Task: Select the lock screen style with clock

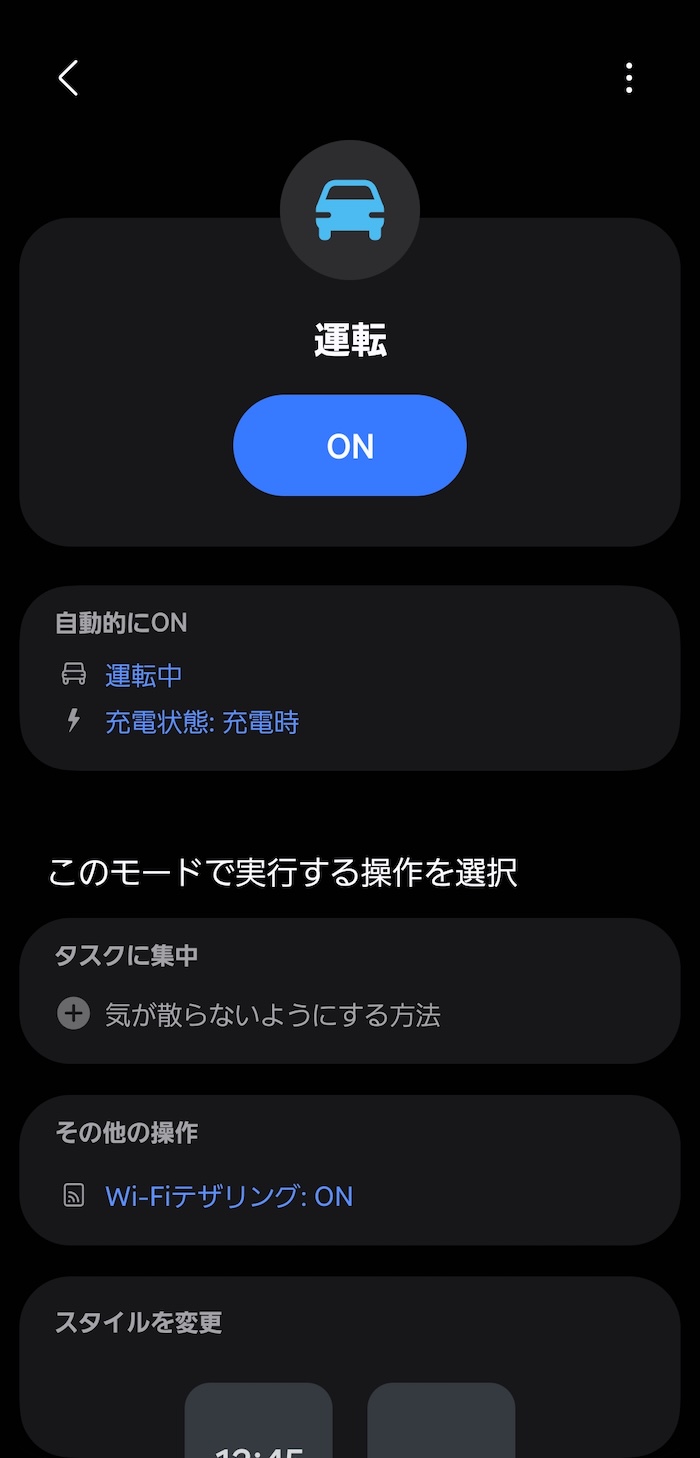Action: pos(258,1425)
